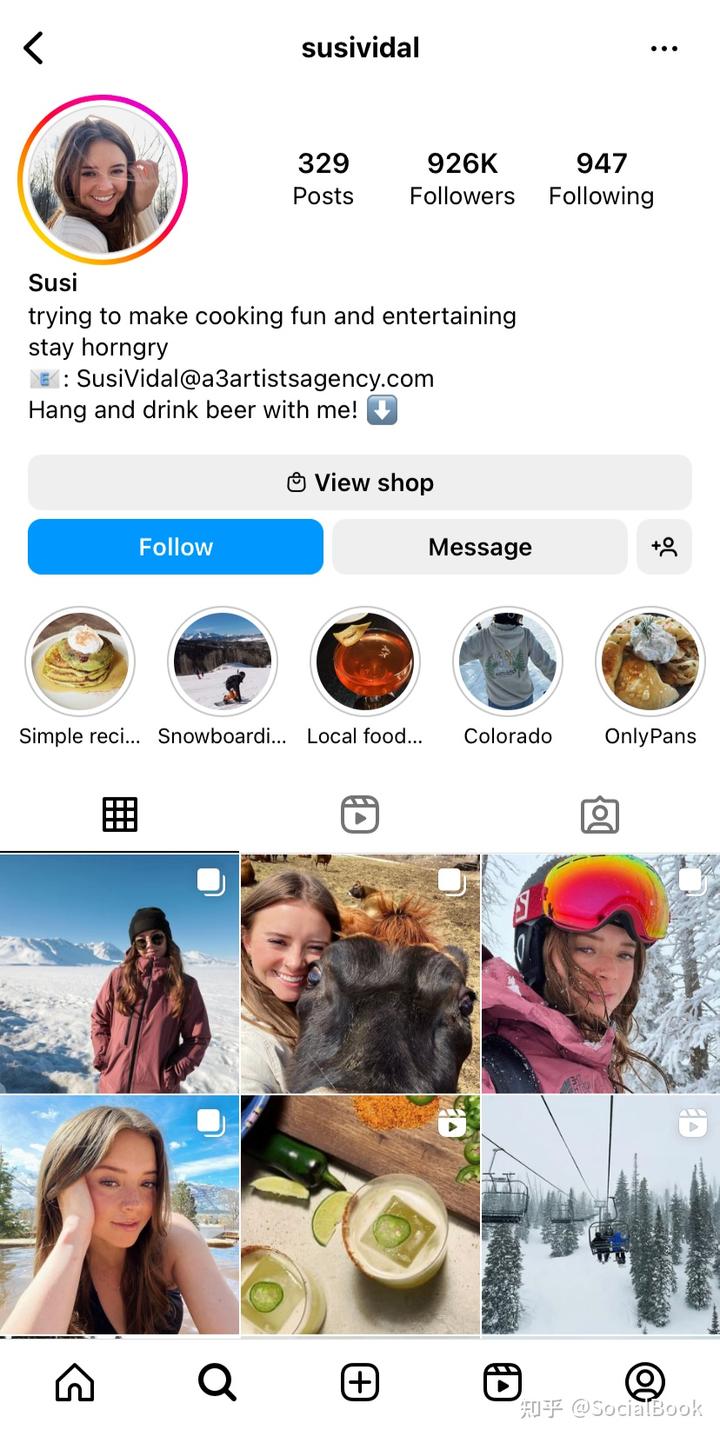
Task: View susividal's story via profile picture
Action: [103, 180]
